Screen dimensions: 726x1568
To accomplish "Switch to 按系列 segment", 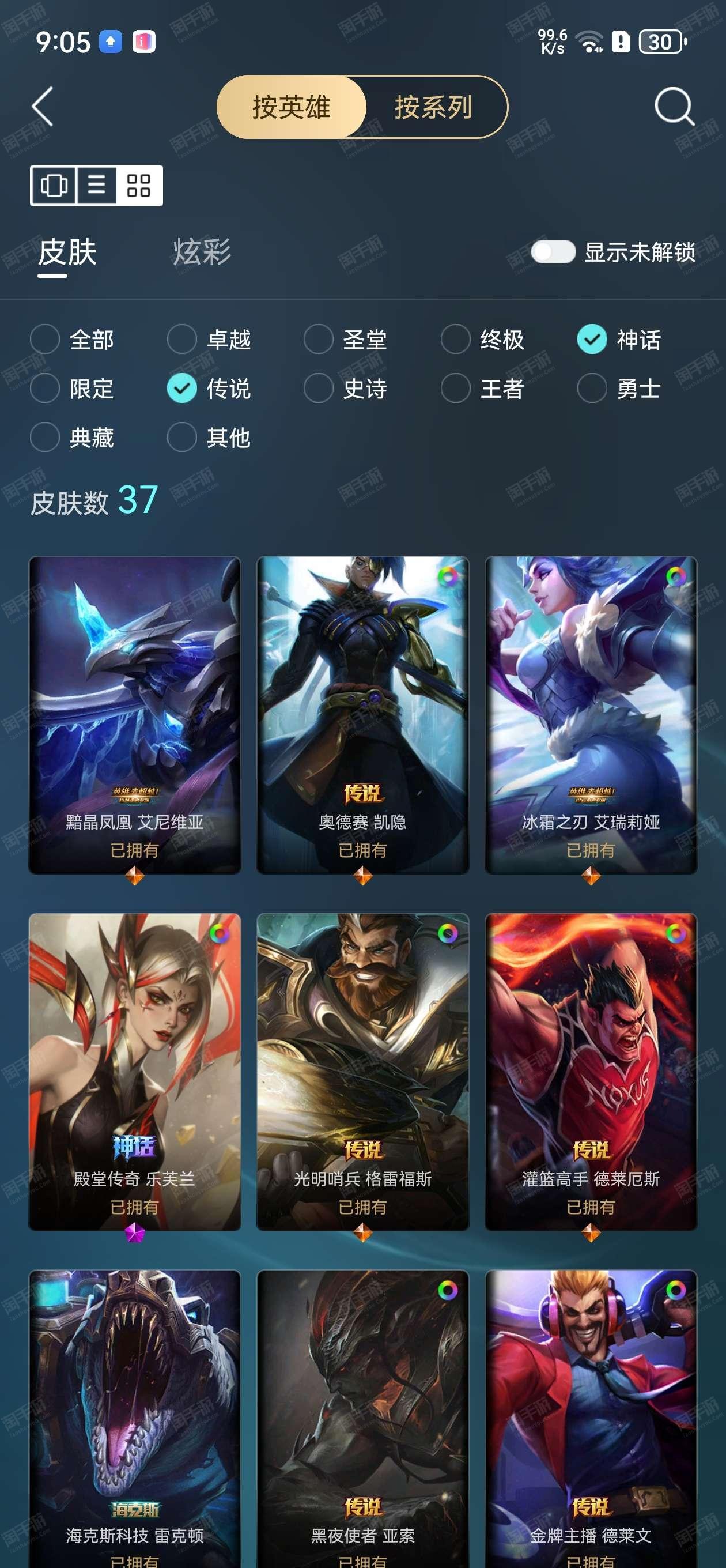I will pos(434,107).
